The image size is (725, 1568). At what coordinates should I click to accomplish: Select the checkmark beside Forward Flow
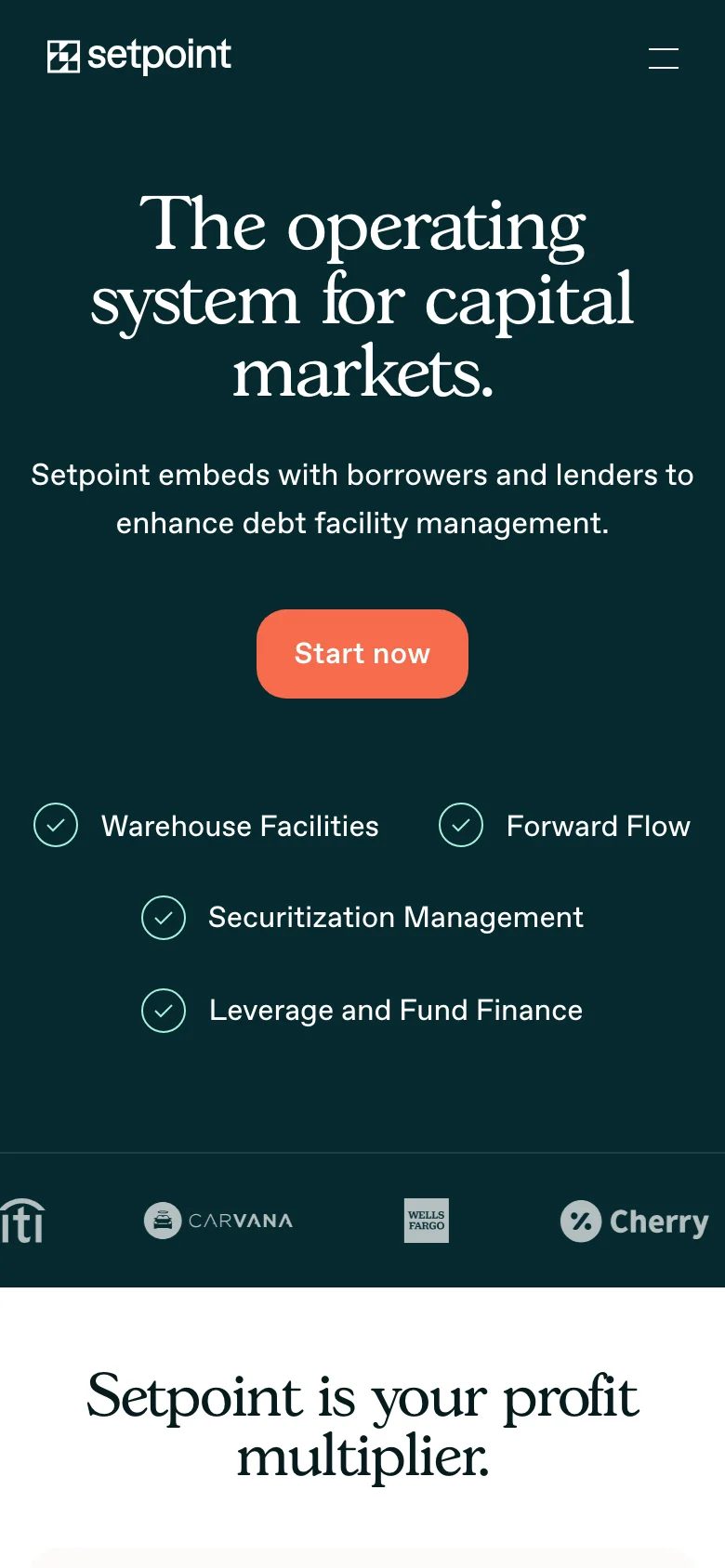[460, 825]
